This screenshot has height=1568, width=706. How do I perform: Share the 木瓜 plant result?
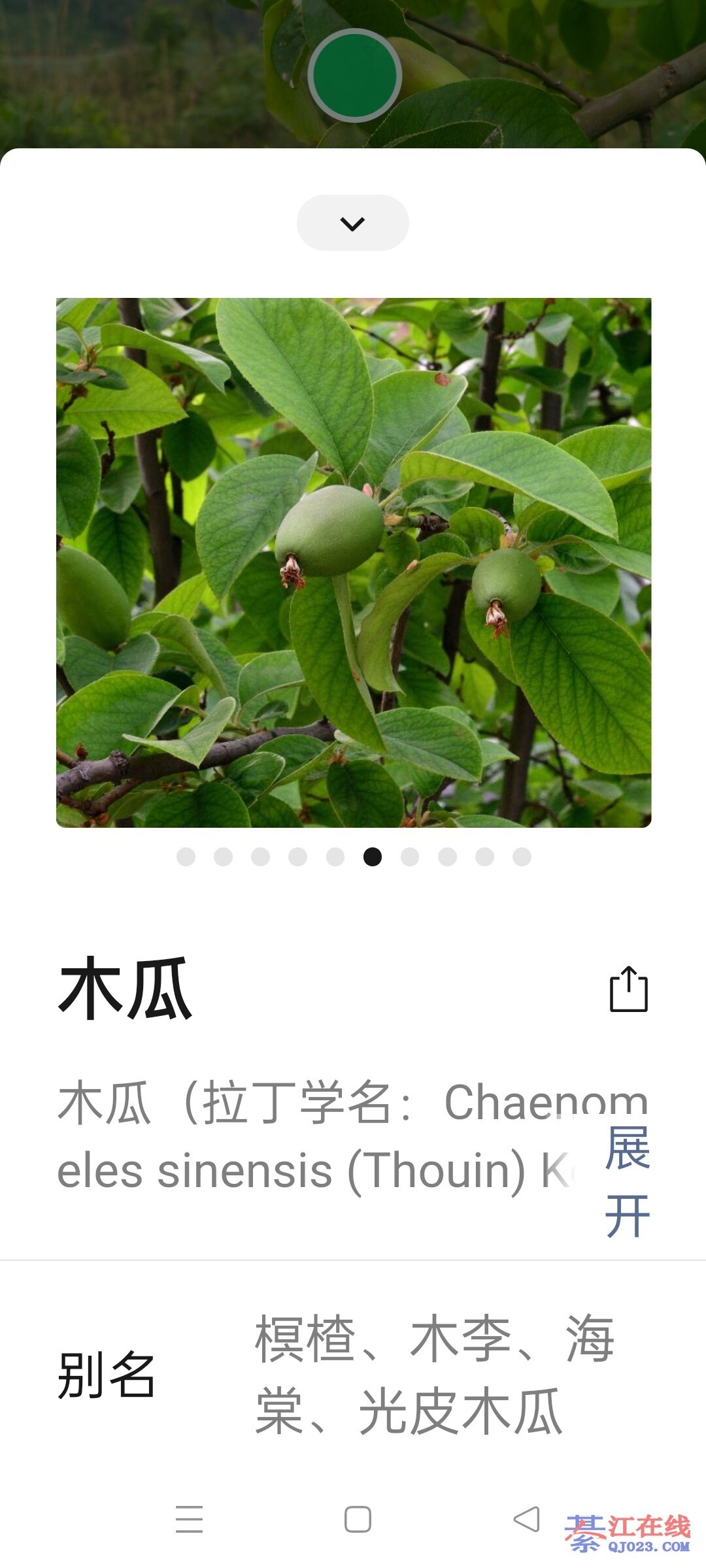[628, 989]
